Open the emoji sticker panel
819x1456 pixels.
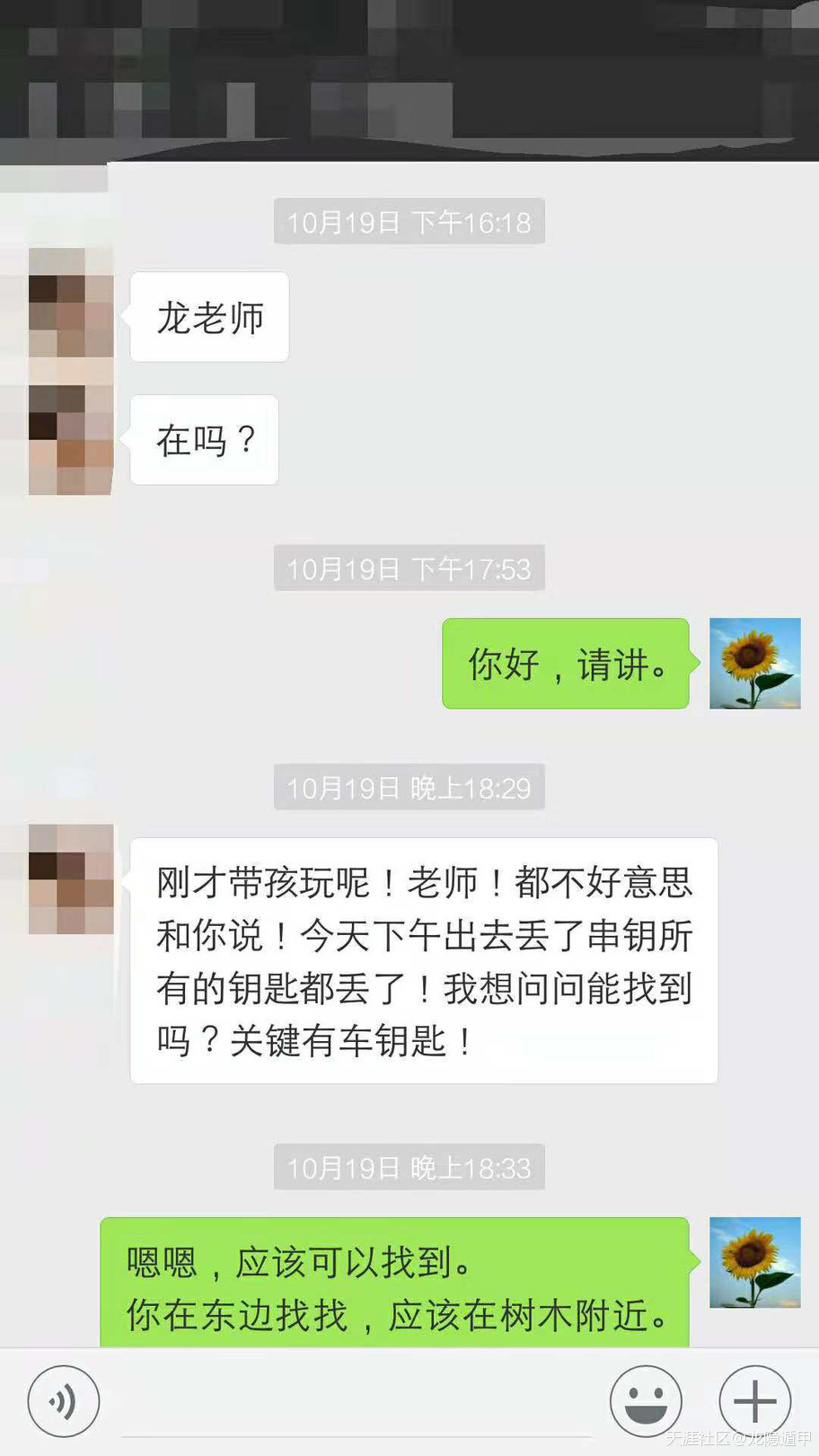[x=645, y=1400]
